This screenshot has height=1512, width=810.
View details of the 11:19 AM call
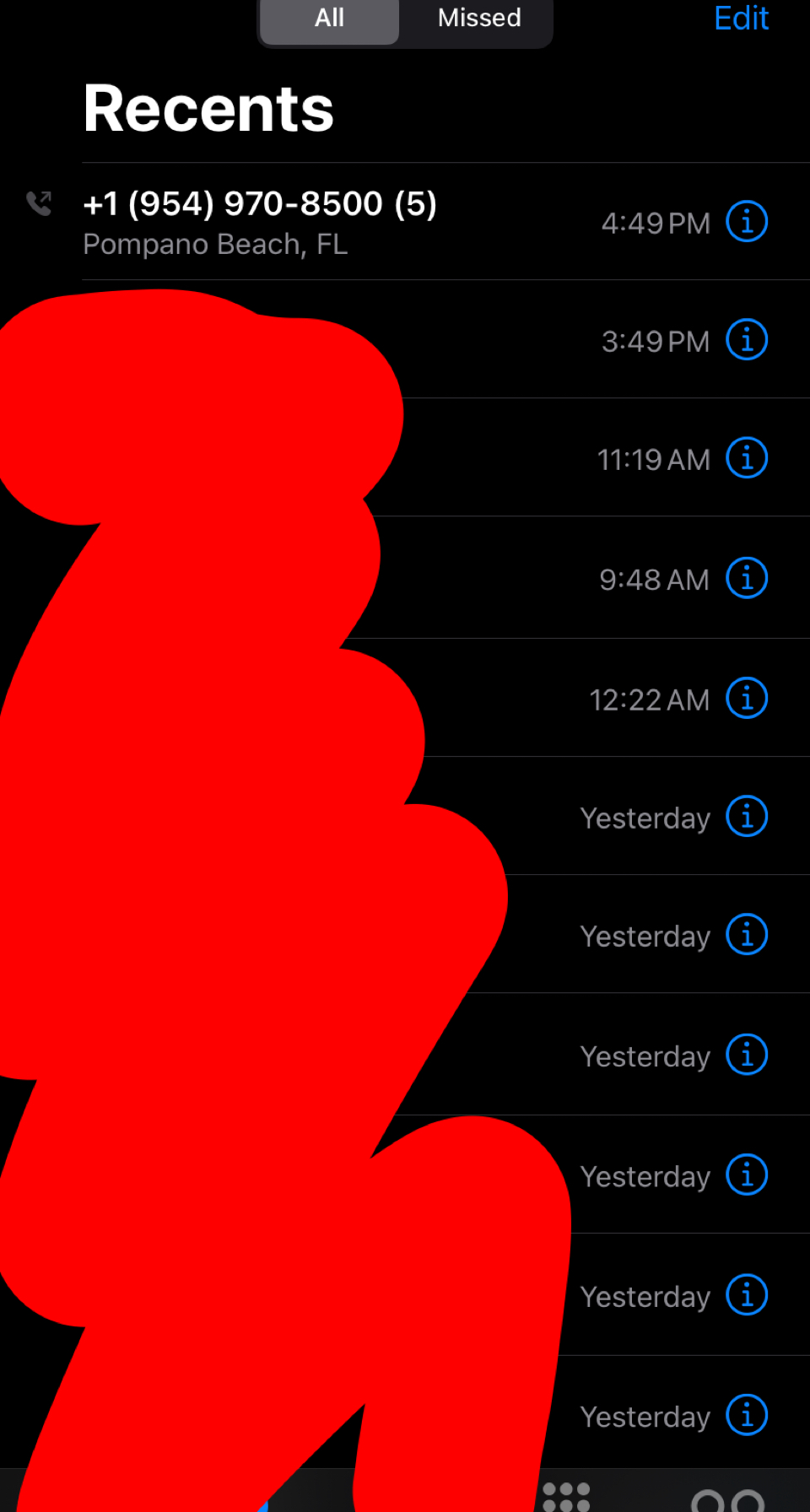click(x=747, y=458)
